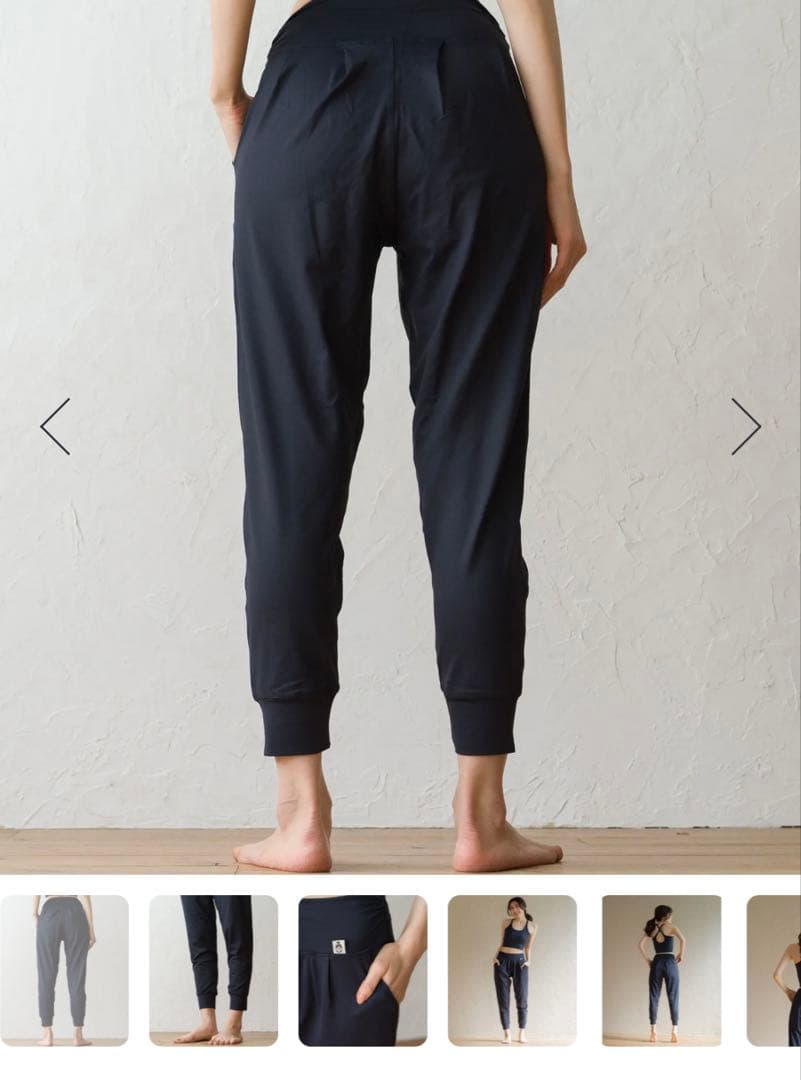Go to the next product image

pos(746,427)
